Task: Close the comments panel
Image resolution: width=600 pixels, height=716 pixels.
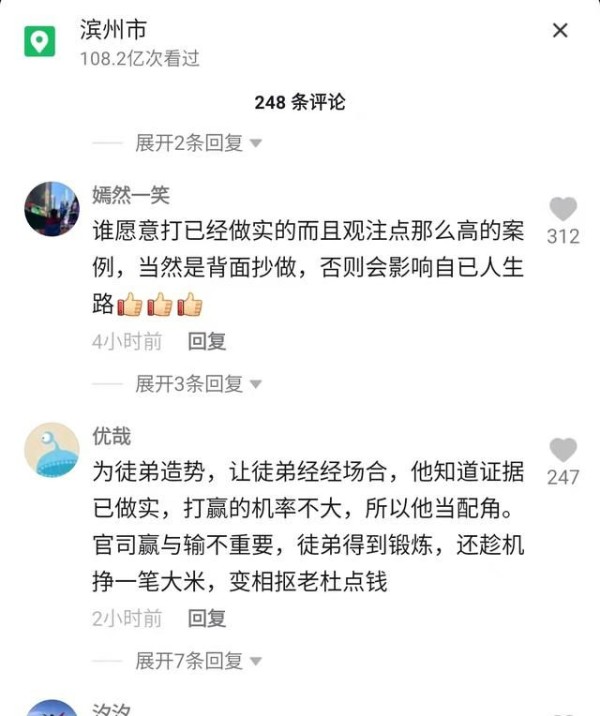Action: [560, 31]
